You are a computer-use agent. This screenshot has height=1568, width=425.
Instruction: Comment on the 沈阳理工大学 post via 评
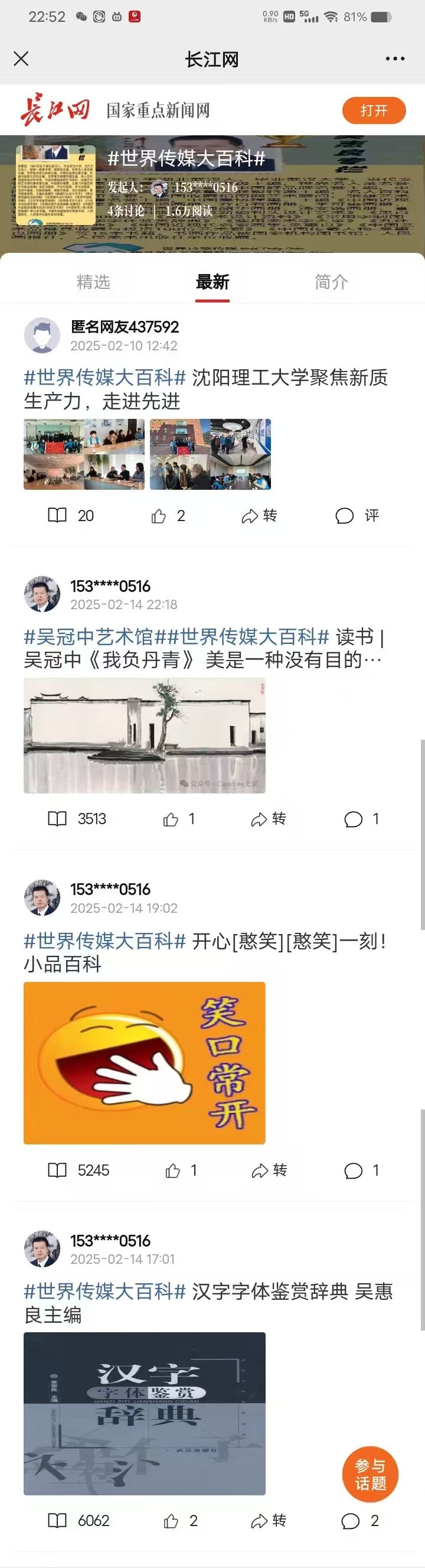pos(357,516)
